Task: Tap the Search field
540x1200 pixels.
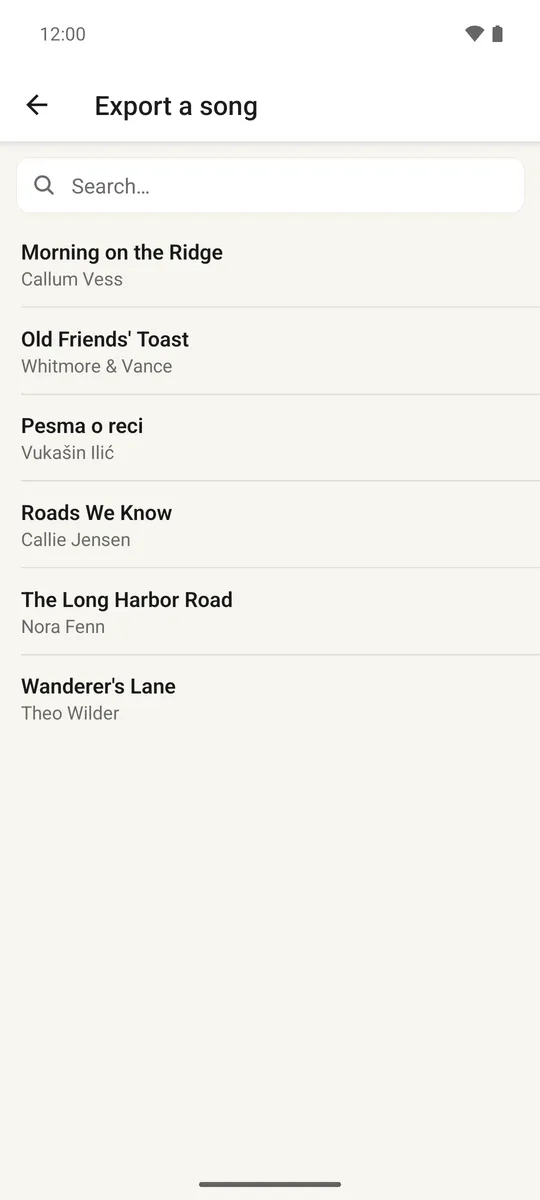Action: [270, 186]
